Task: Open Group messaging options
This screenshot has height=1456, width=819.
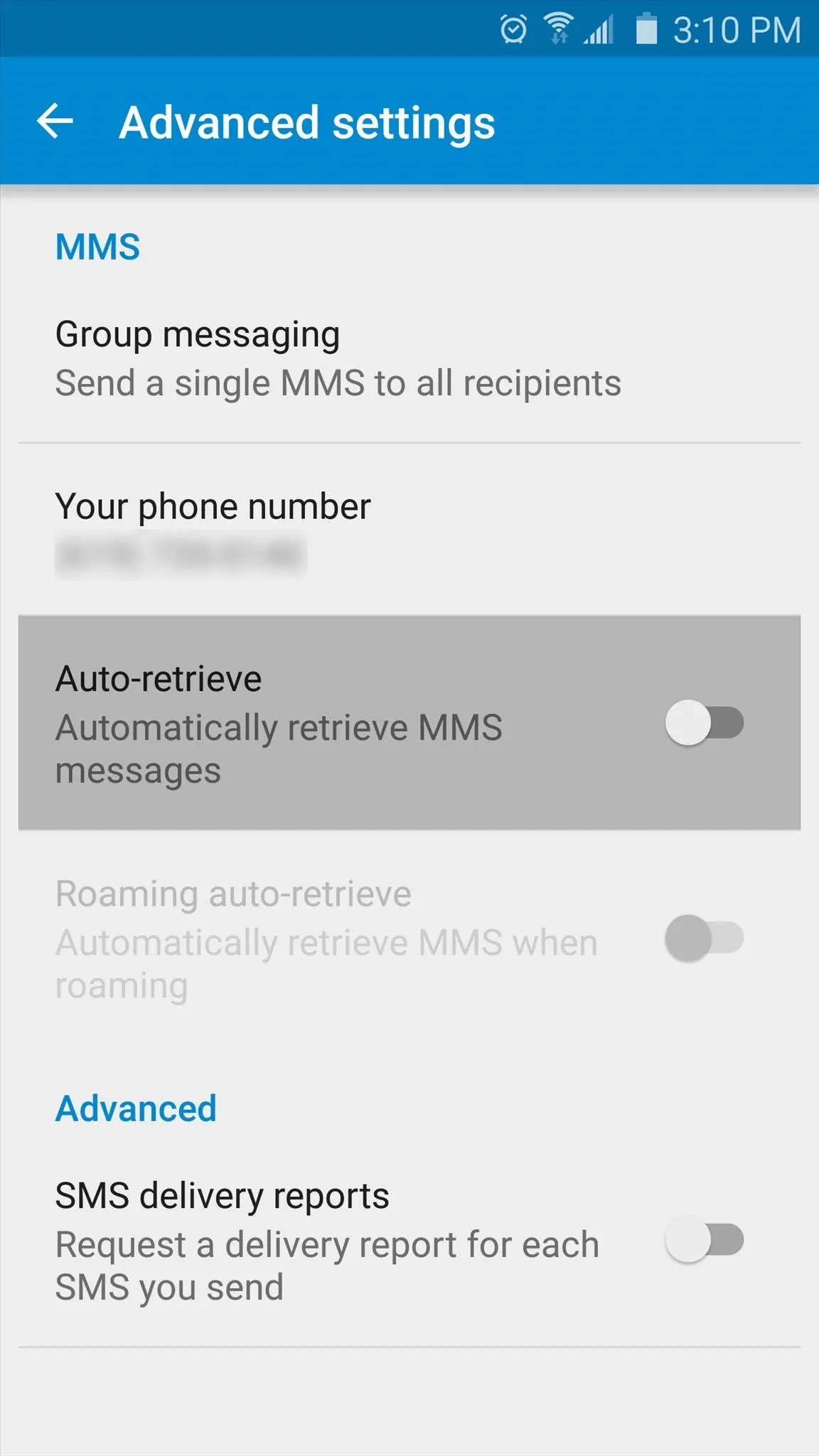Action: (x=338, y=358)
